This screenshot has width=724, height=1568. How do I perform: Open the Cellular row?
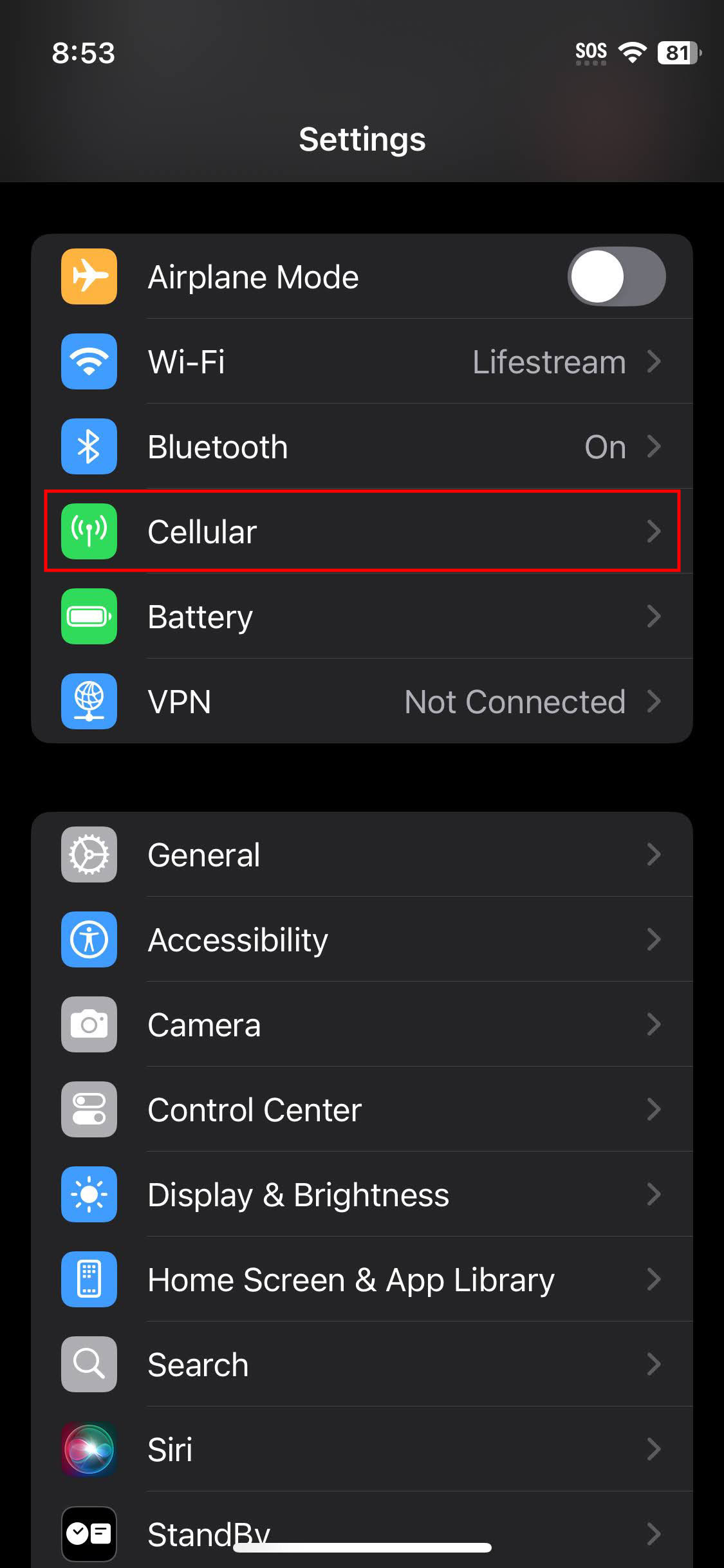362,531
